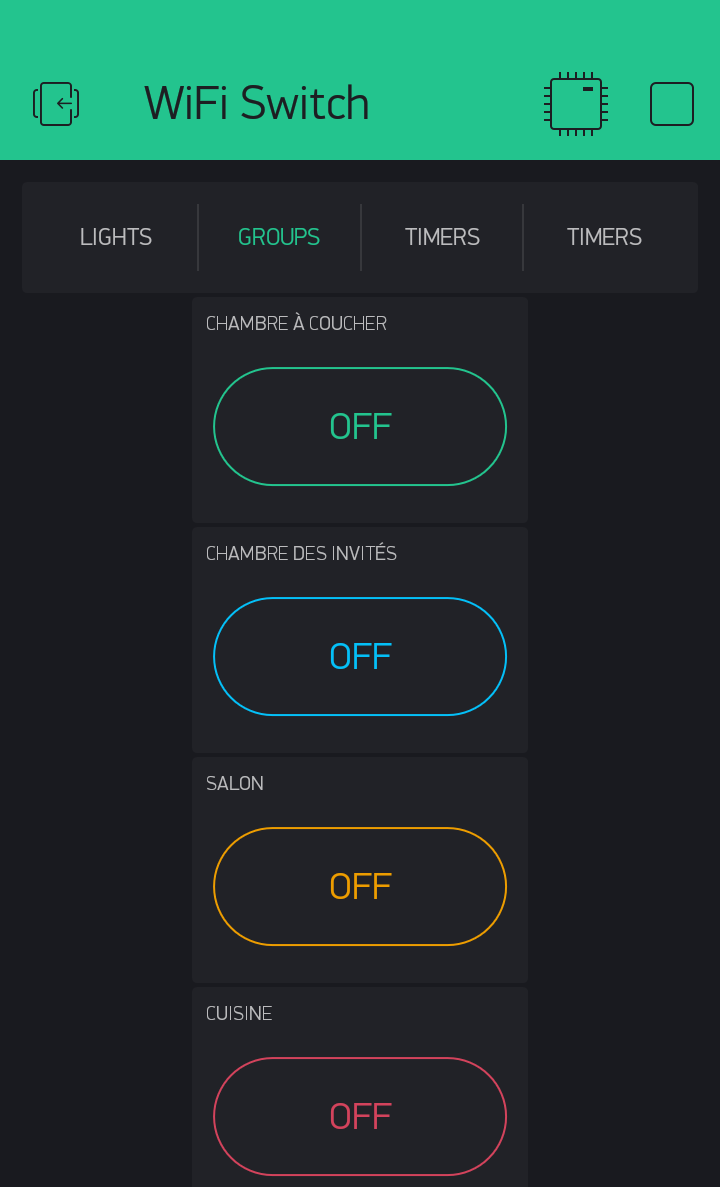This screenshot has width=720, height=1187.
Task: Turn on Chambre des invités switch
Action: click(x=360, y=657)
